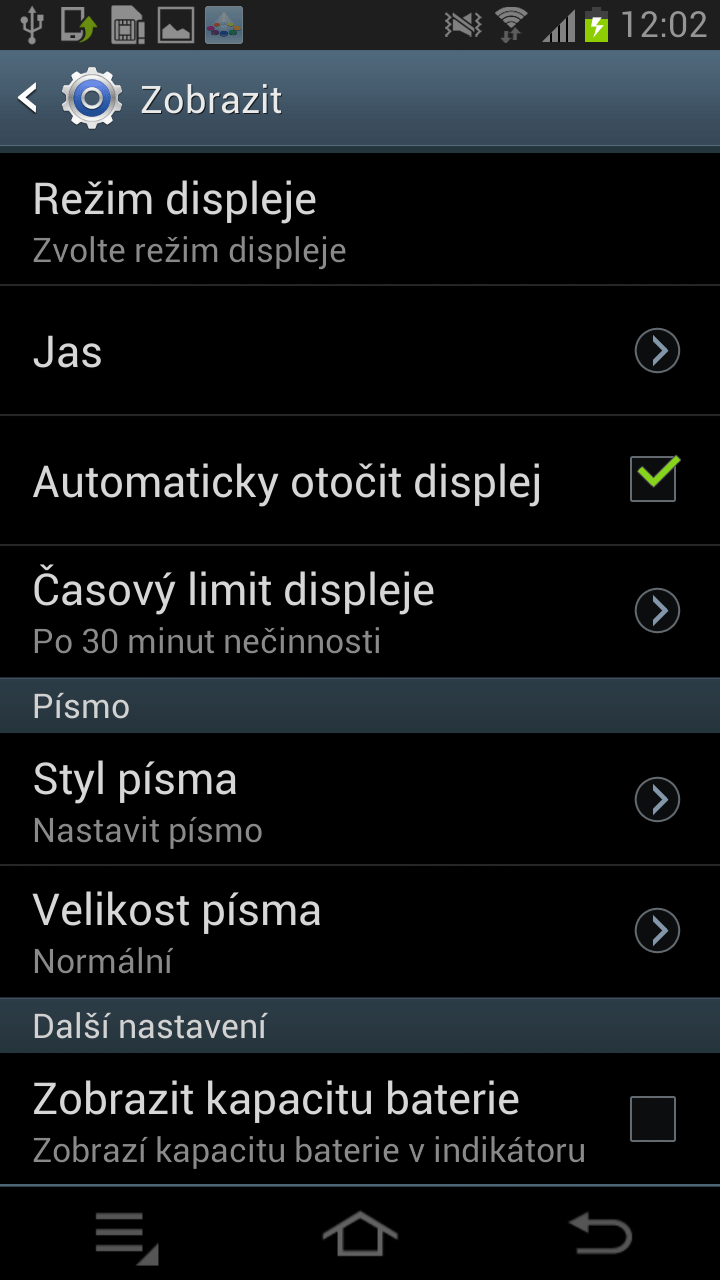The image size is (720, 1280).
Task: Open Styl písma option
Action: (x=360, y=800)
